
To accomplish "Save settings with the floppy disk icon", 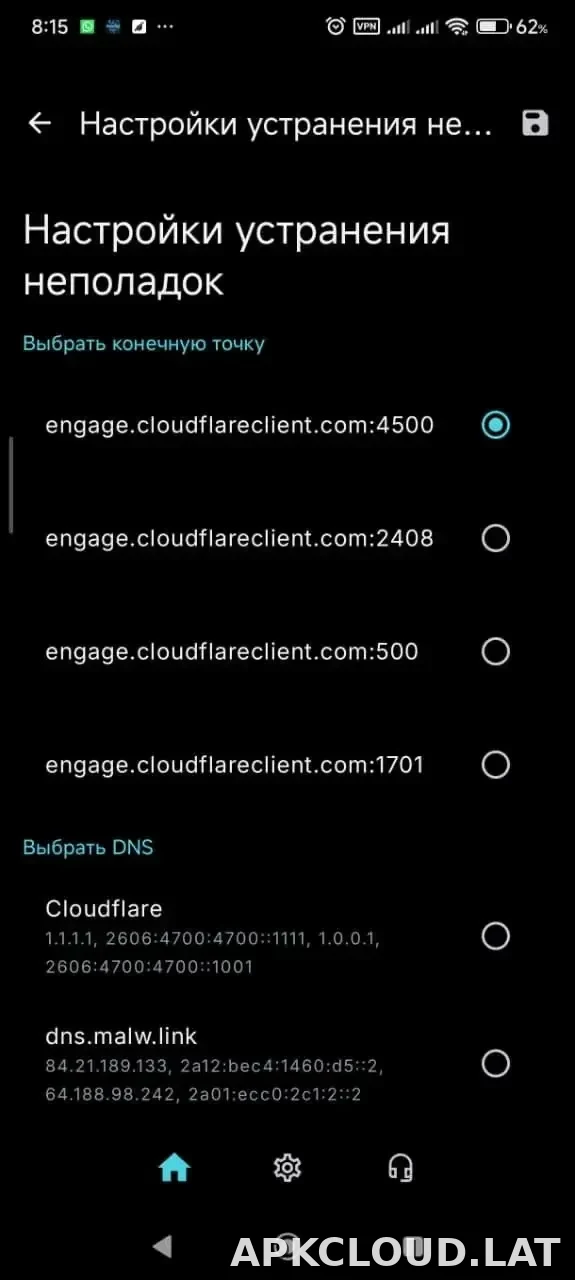I will click(536, 124).
